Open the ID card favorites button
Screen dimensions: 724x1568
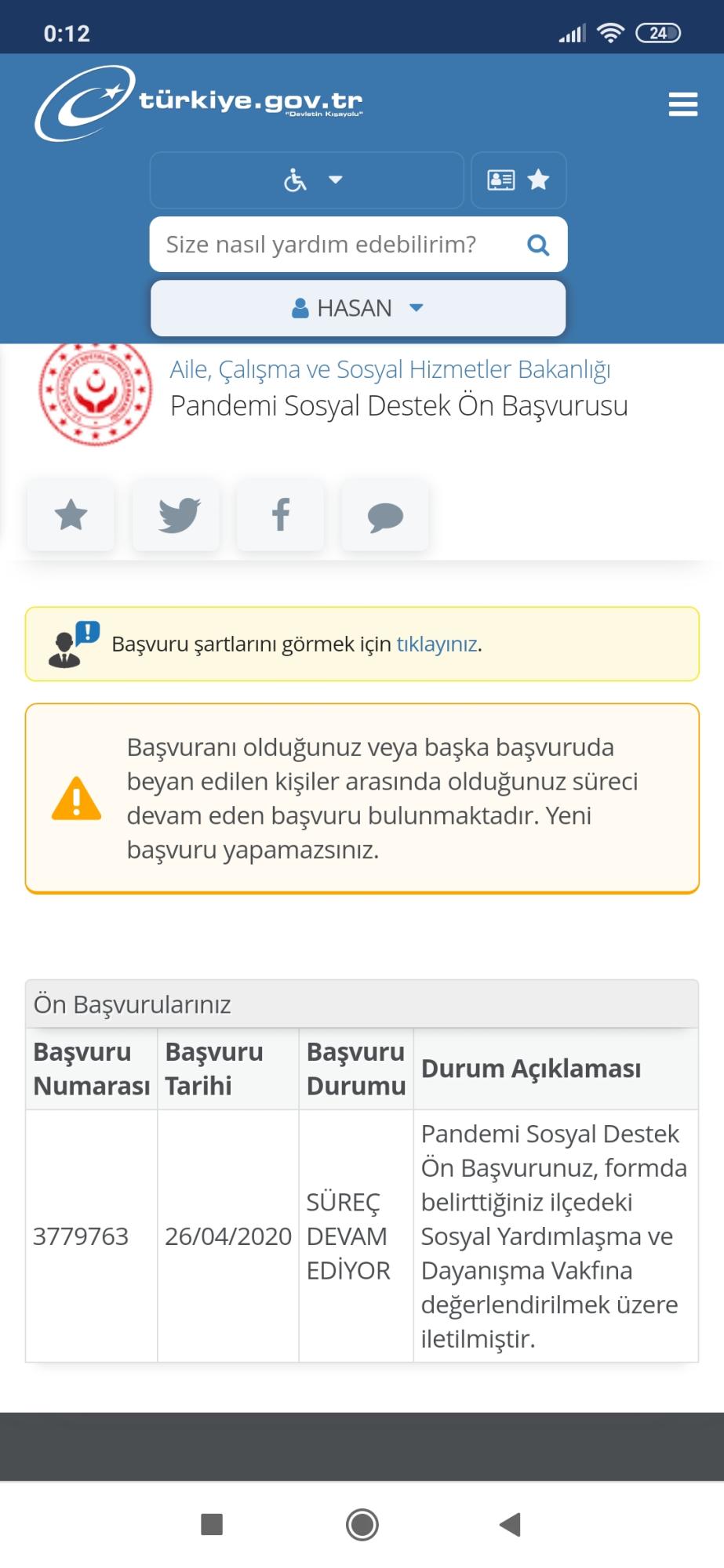[x=518, y=180]
